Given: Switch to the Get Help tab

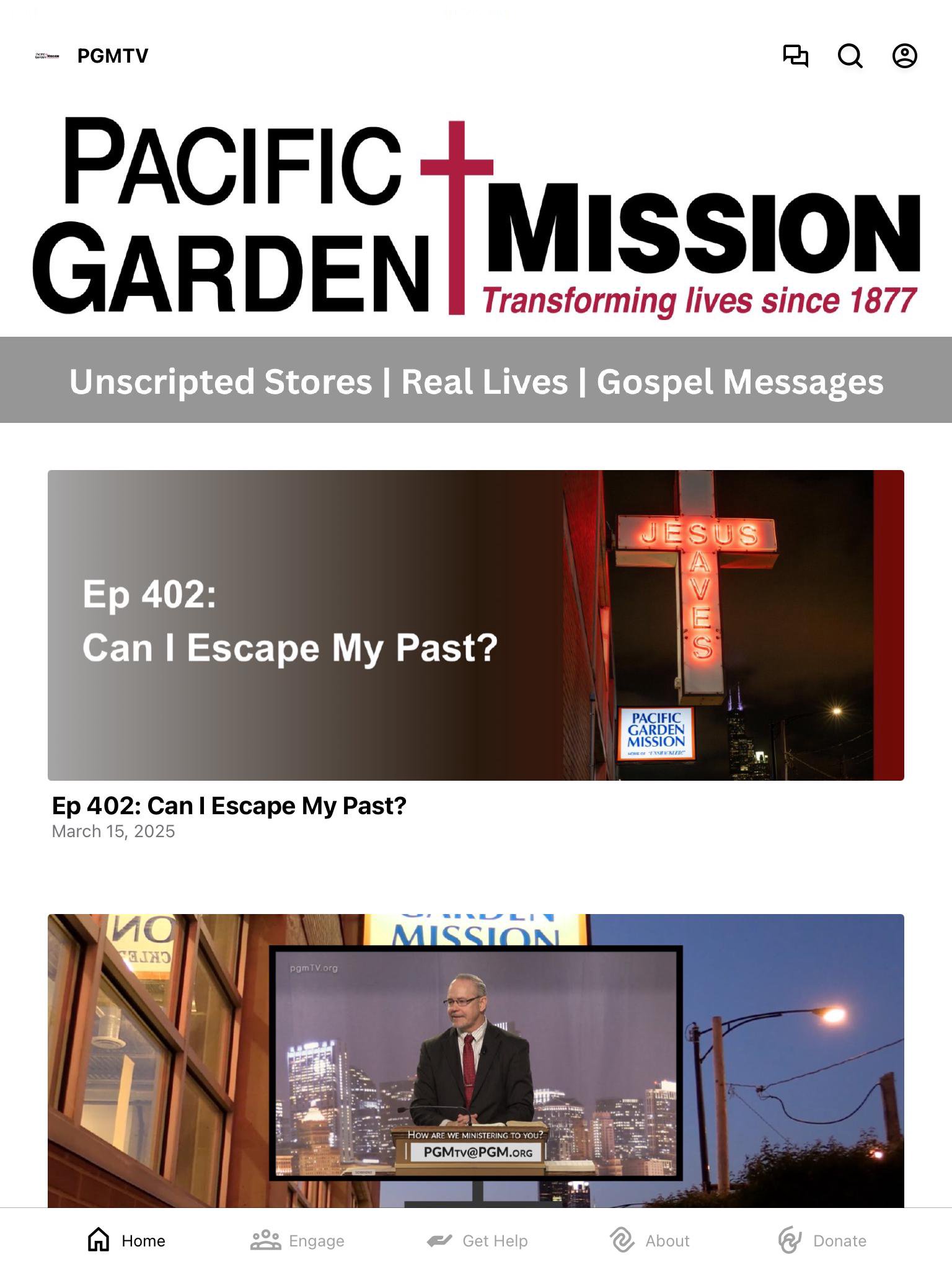Looking at the screenshot, I should [x=477, y=1240].
